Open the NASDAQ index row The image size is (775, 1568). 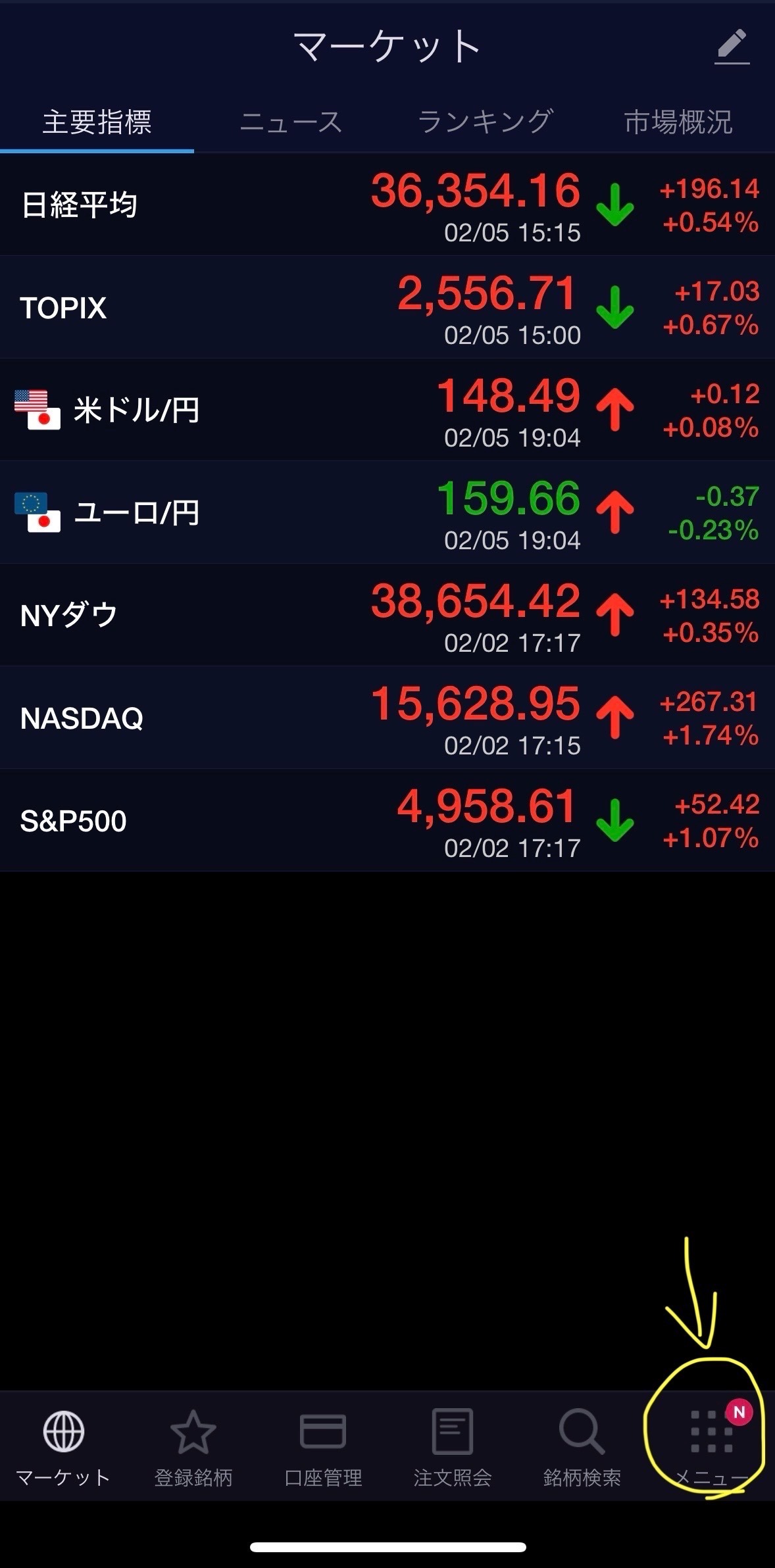click(x=387, y=718)
